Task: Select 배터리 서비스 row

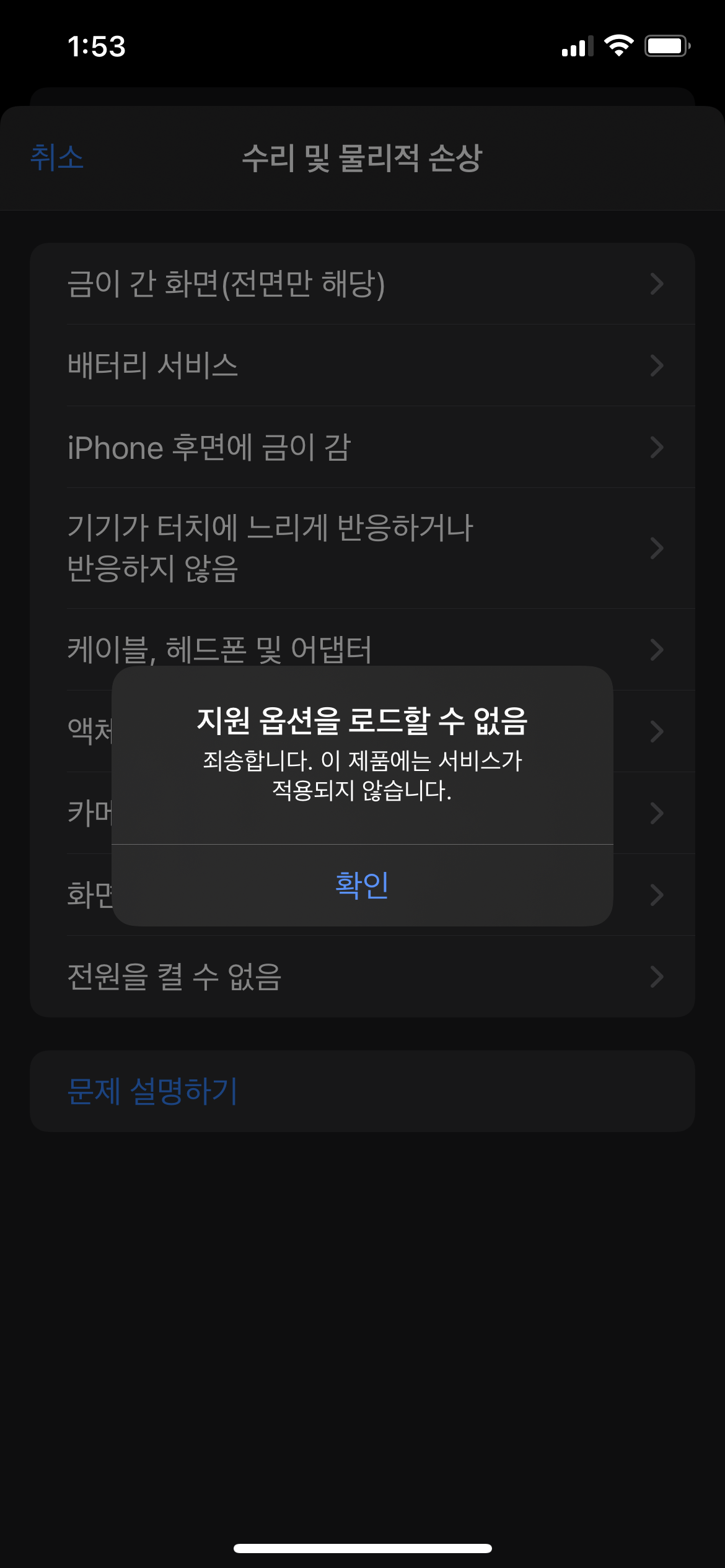Action: pos(362,365)
